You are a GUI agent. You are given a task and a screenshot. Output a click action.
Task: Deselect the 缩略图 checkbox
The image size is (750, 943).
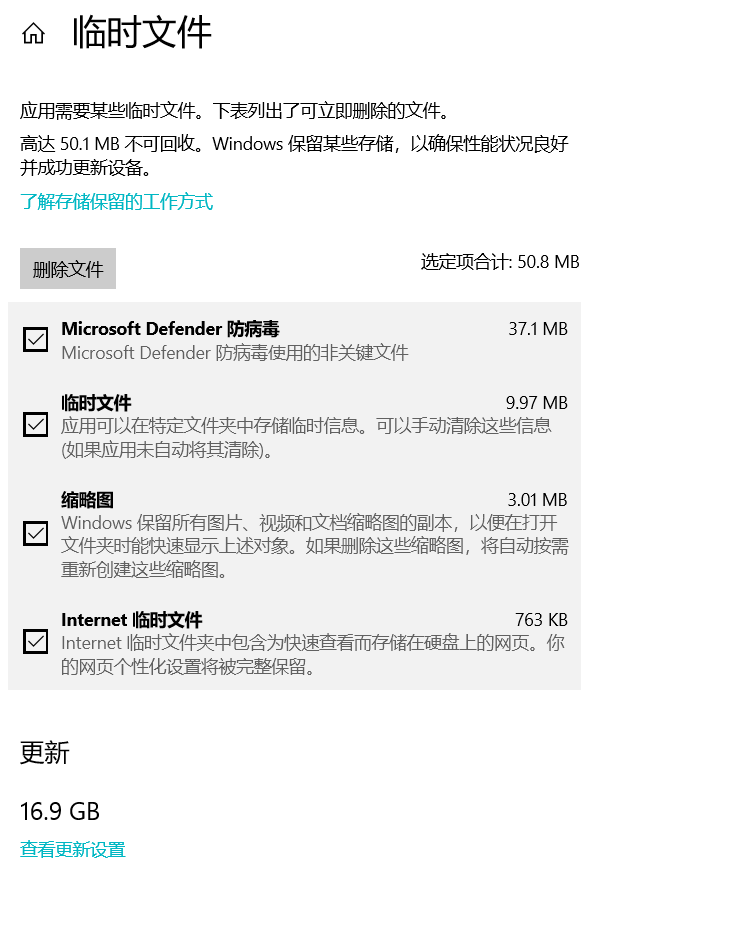pos(35,534)
